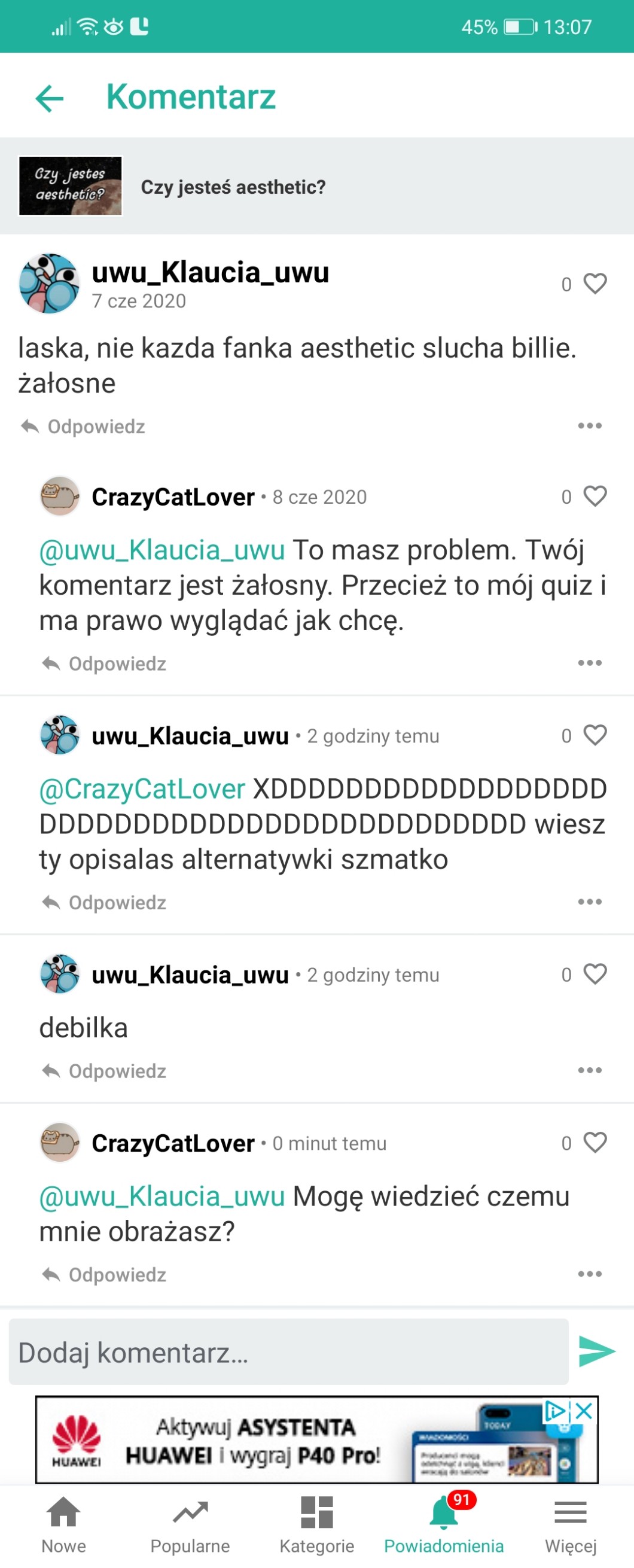634x1568 pixels.
Task: Send the comment with the paper plane icon
Action: [596, 1352]
